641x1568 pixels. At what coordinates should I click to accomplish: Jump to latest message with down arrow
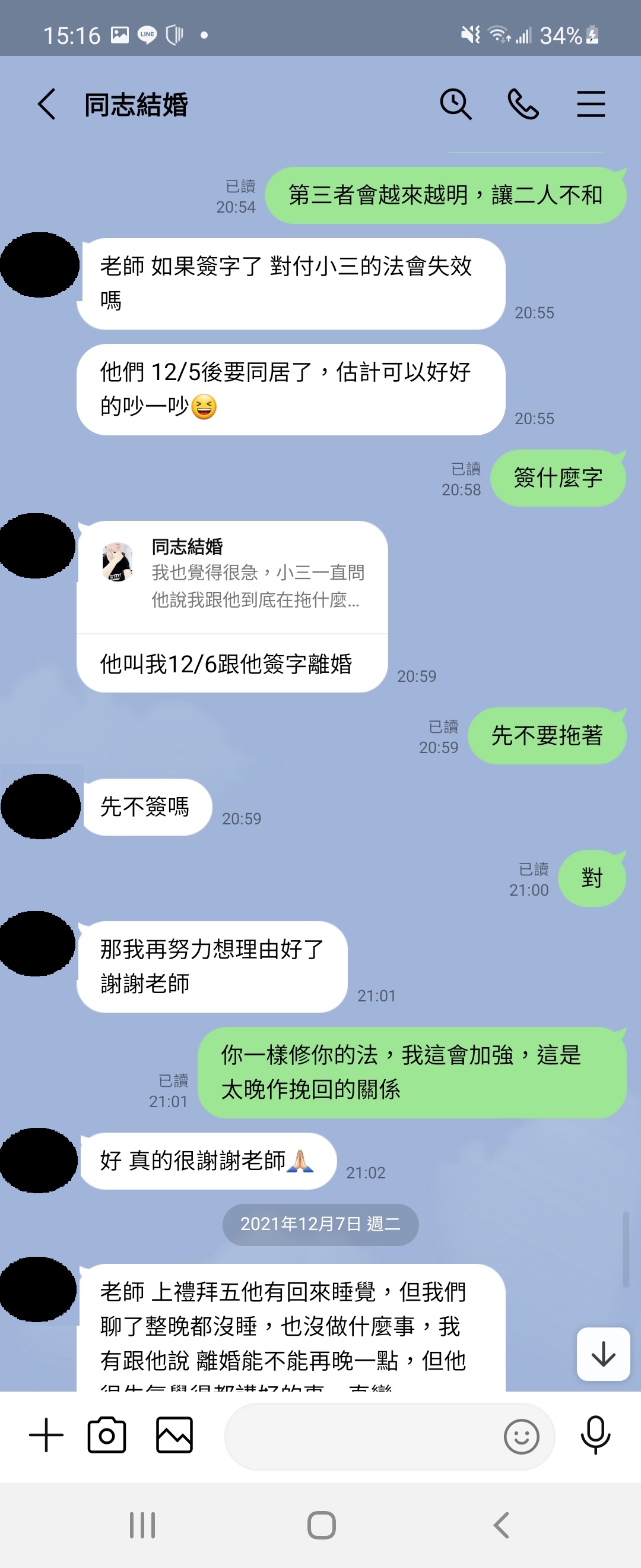[602, 1354]
